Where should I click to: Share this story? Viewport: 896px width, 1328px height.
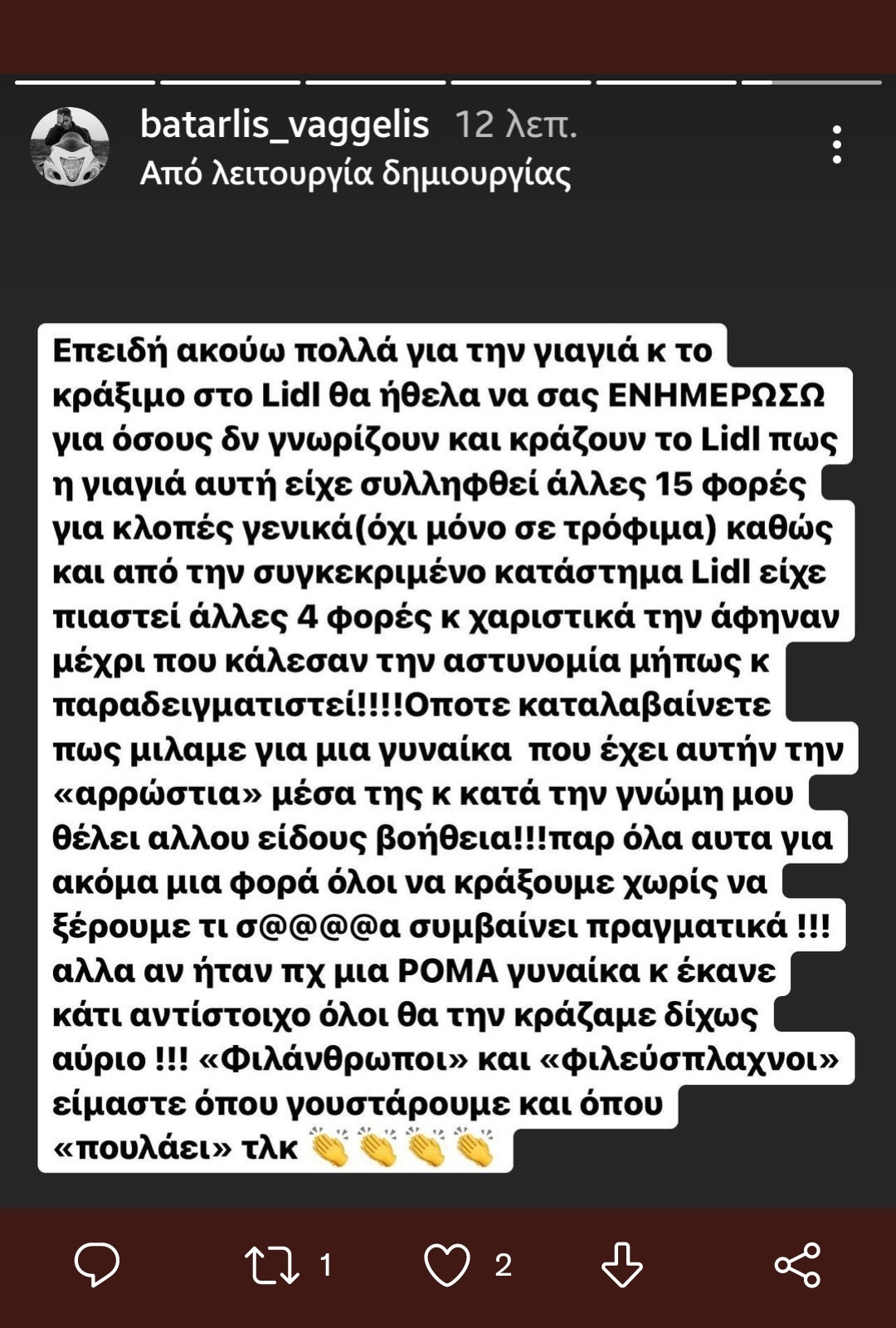[x=797, y=1265]
